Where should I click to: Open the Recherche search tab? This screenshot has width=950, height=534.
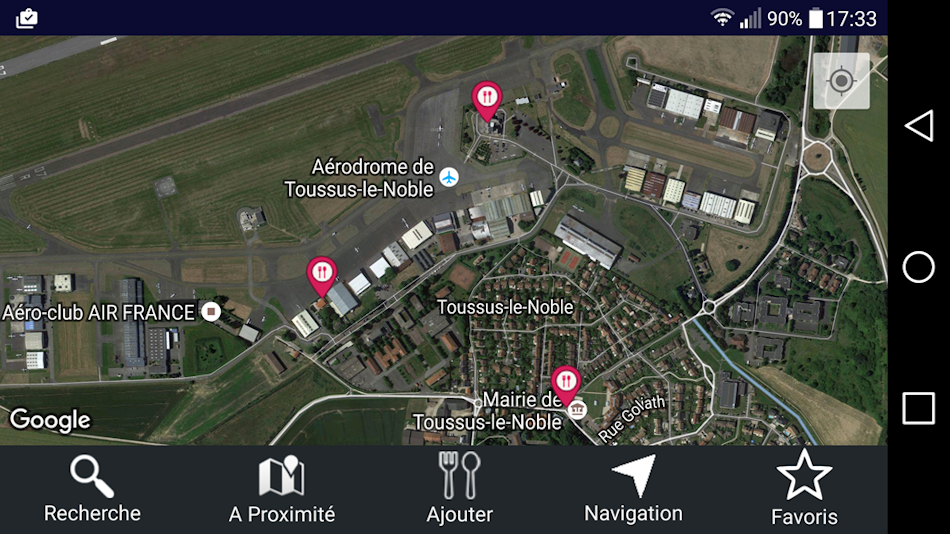92,490
